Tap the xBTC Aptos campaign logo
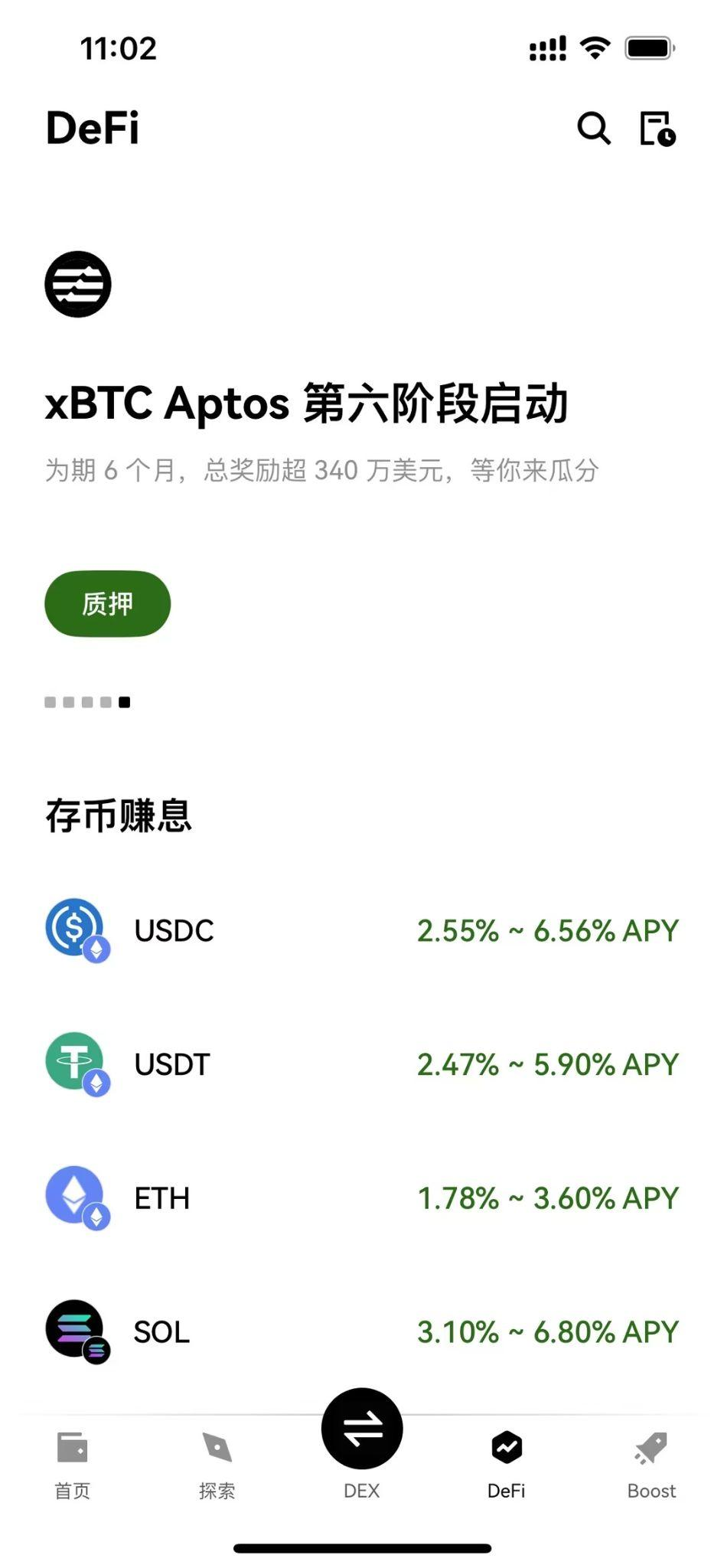 tap(78, 284)
